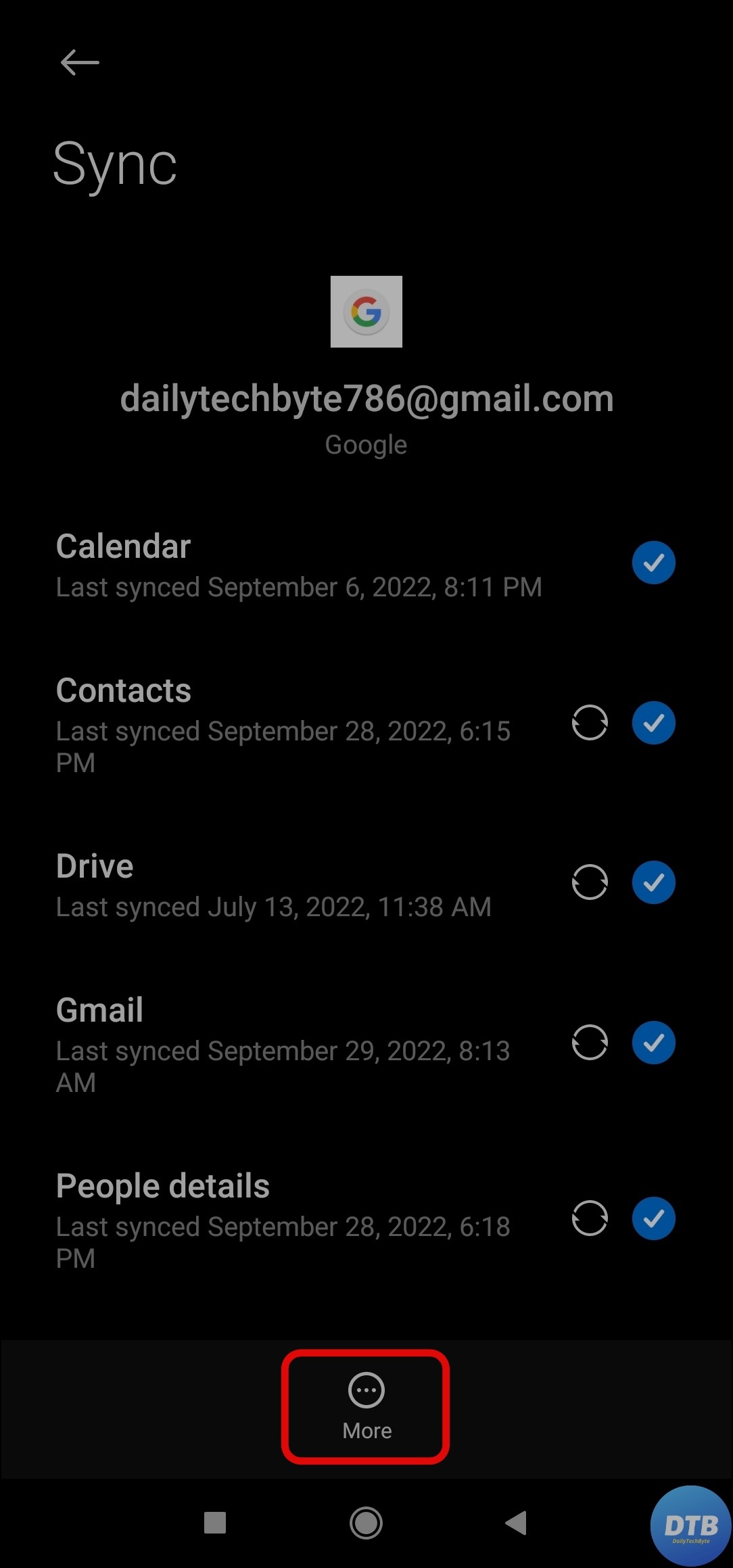Viewport: 733px width, 1568px height.
Task: Open recent apps with square button
Action: point(215,1523)
